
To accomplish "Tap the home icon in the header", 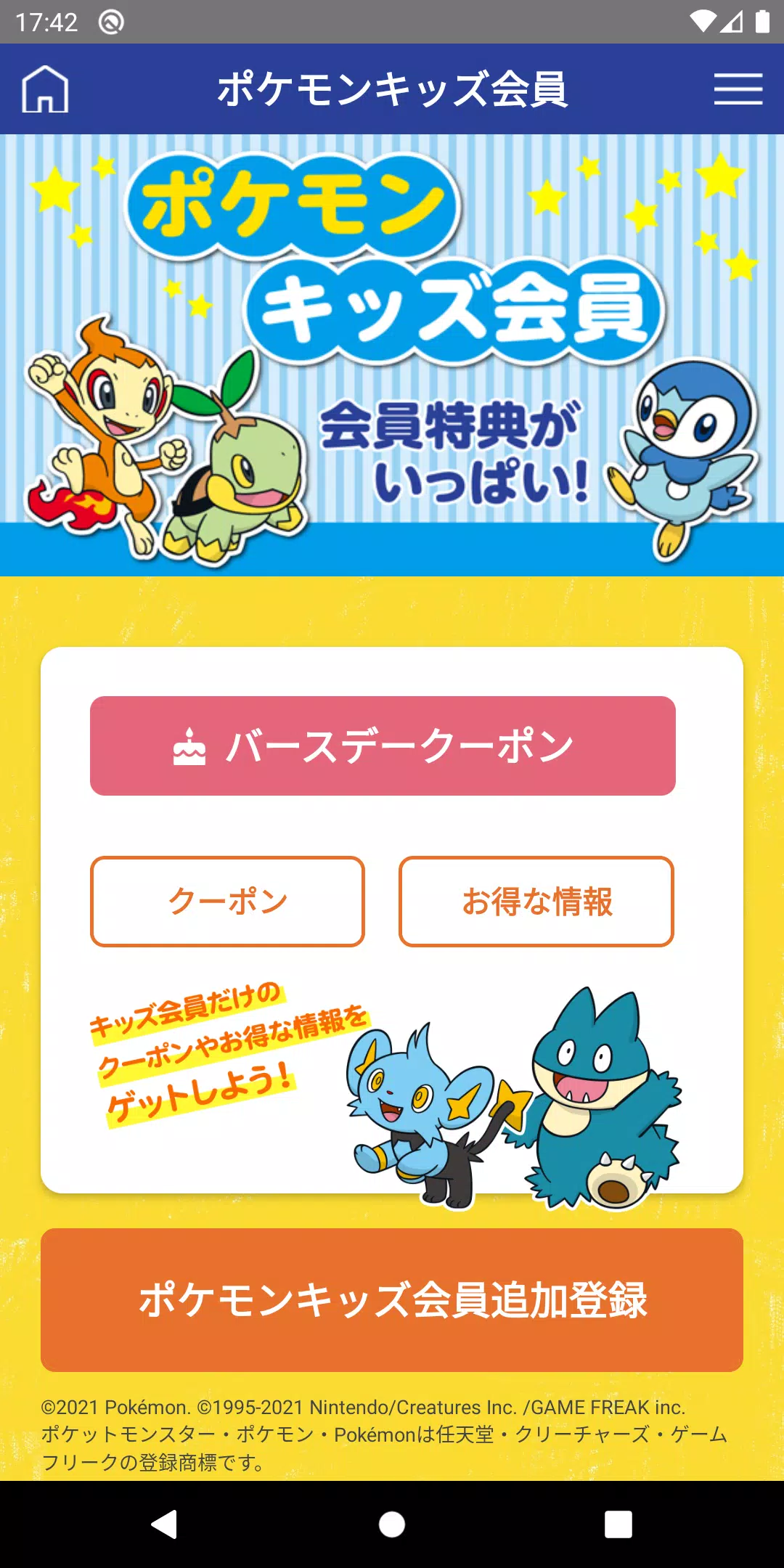I will pyautogui.click(x=46, y=89).
